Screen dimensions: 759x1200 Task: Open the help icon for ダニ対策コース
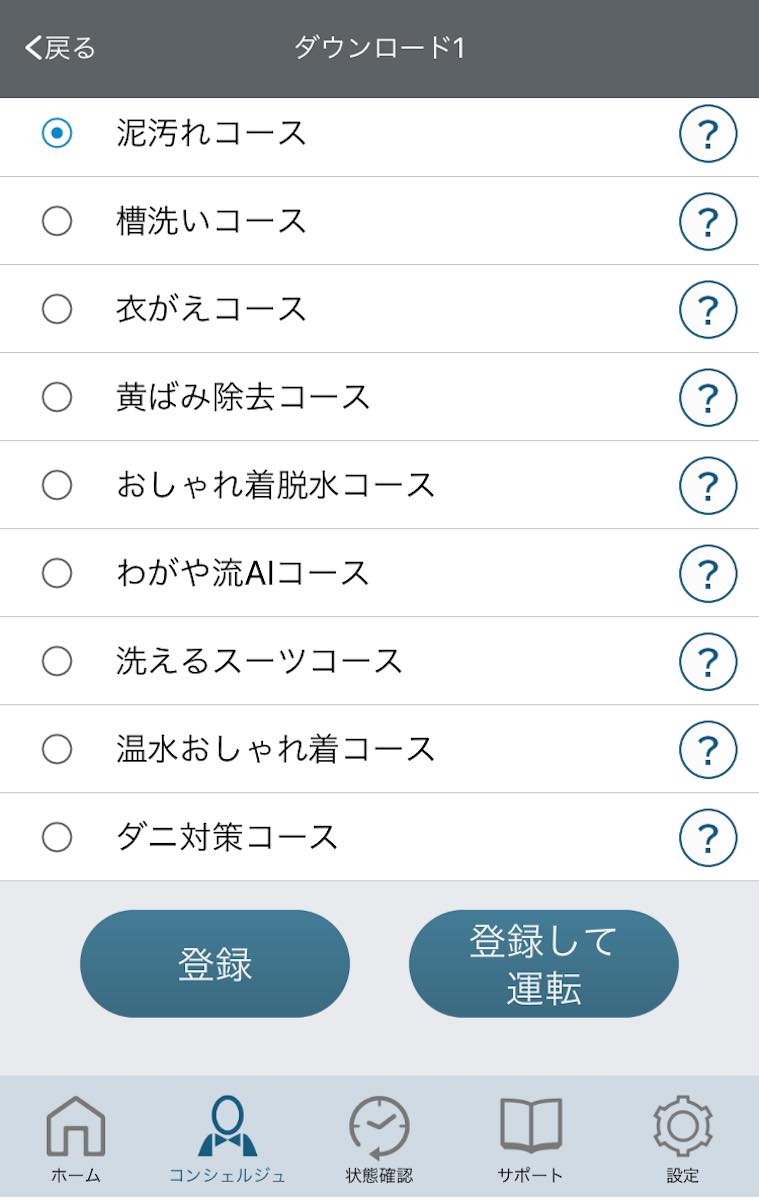[x=708, y=838]
